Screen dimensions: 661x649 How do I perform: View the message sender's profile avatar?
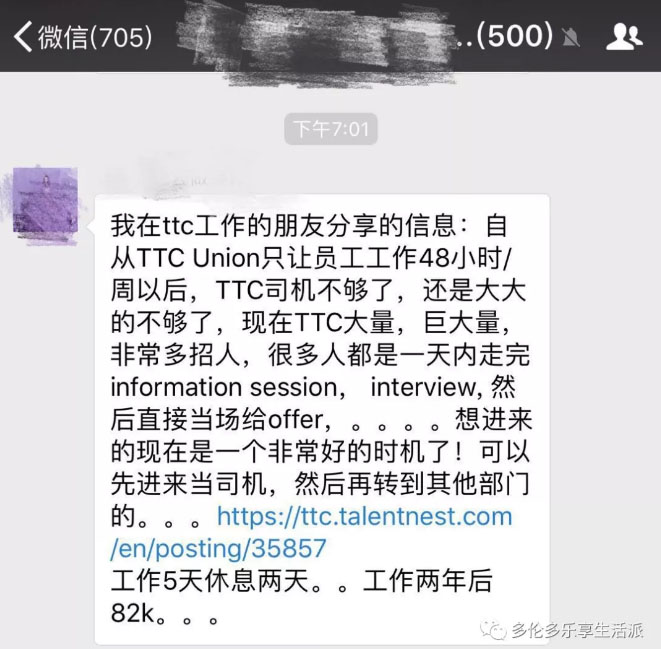coord(46,201)
